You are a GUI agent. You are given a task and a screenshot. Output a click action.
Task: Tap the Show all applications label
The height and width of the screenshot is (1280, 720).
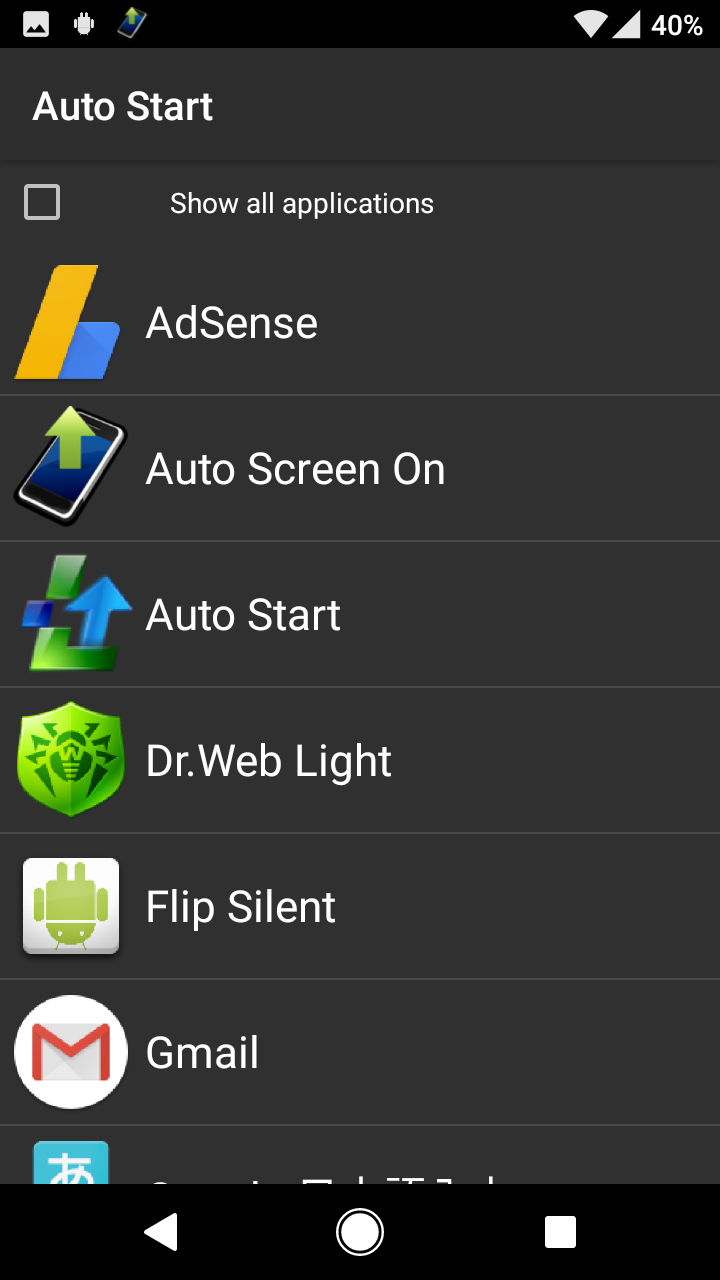(x=301, y=203)
